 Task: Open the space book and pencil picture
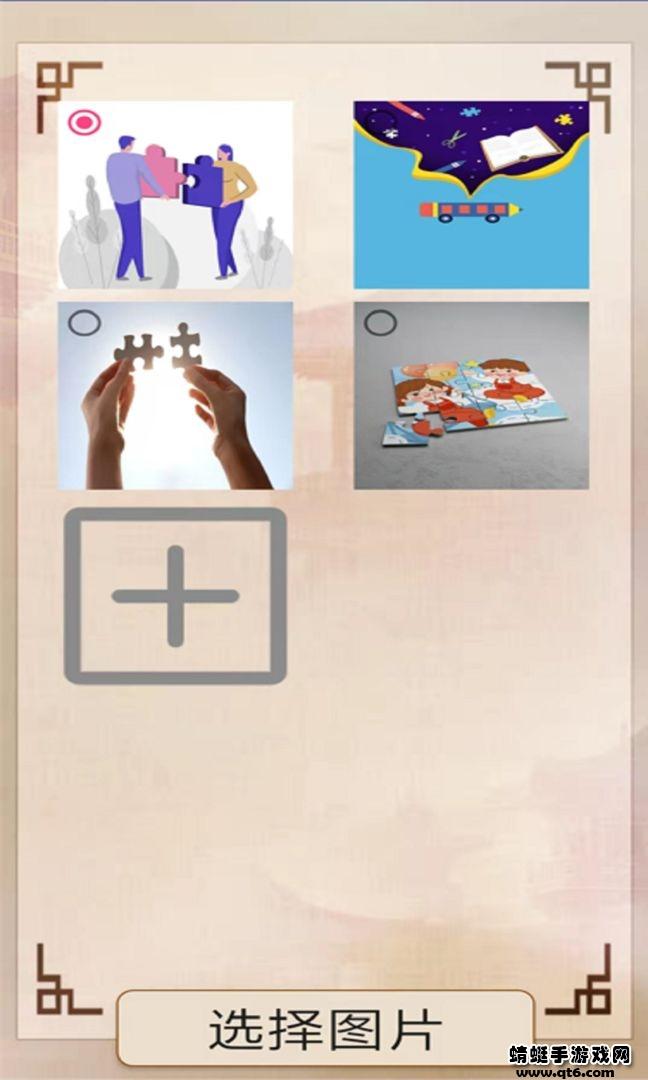tap(472, 195)
